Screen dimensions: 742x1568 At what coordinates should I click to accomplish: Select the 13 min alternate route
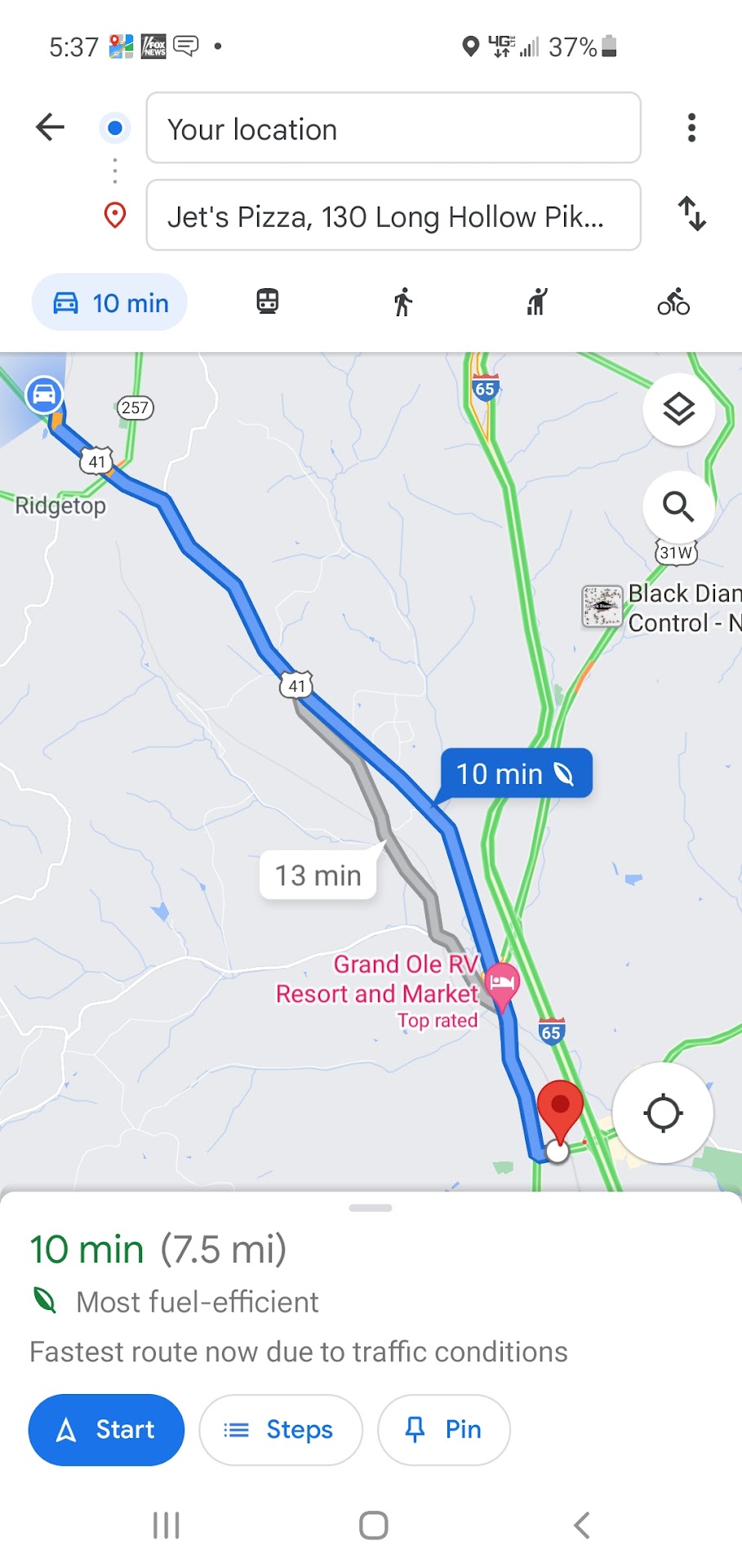[x=318, y=875]
